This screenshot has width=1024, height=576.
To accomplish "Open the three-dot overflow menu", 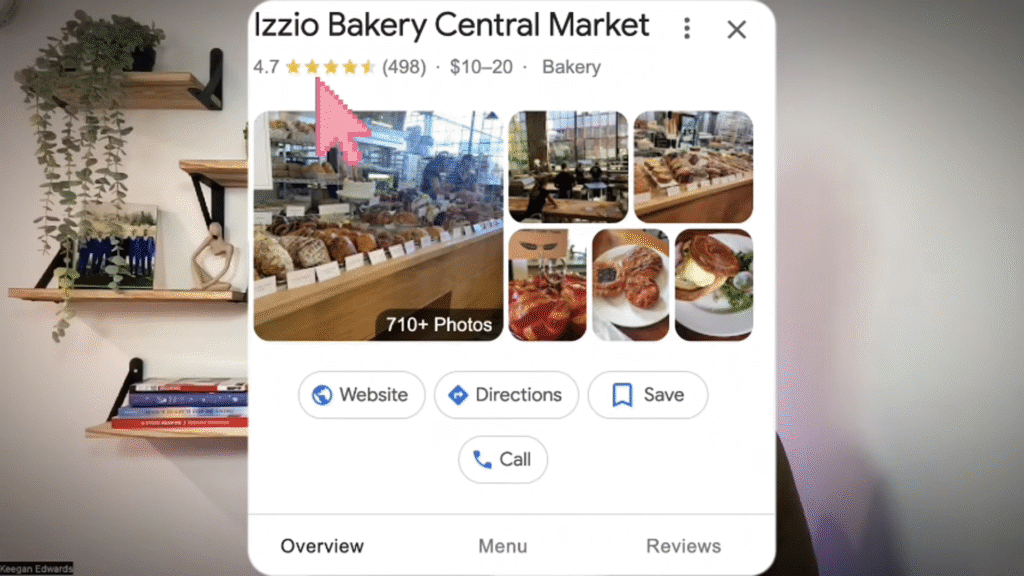I will click(x=686, y=29).
